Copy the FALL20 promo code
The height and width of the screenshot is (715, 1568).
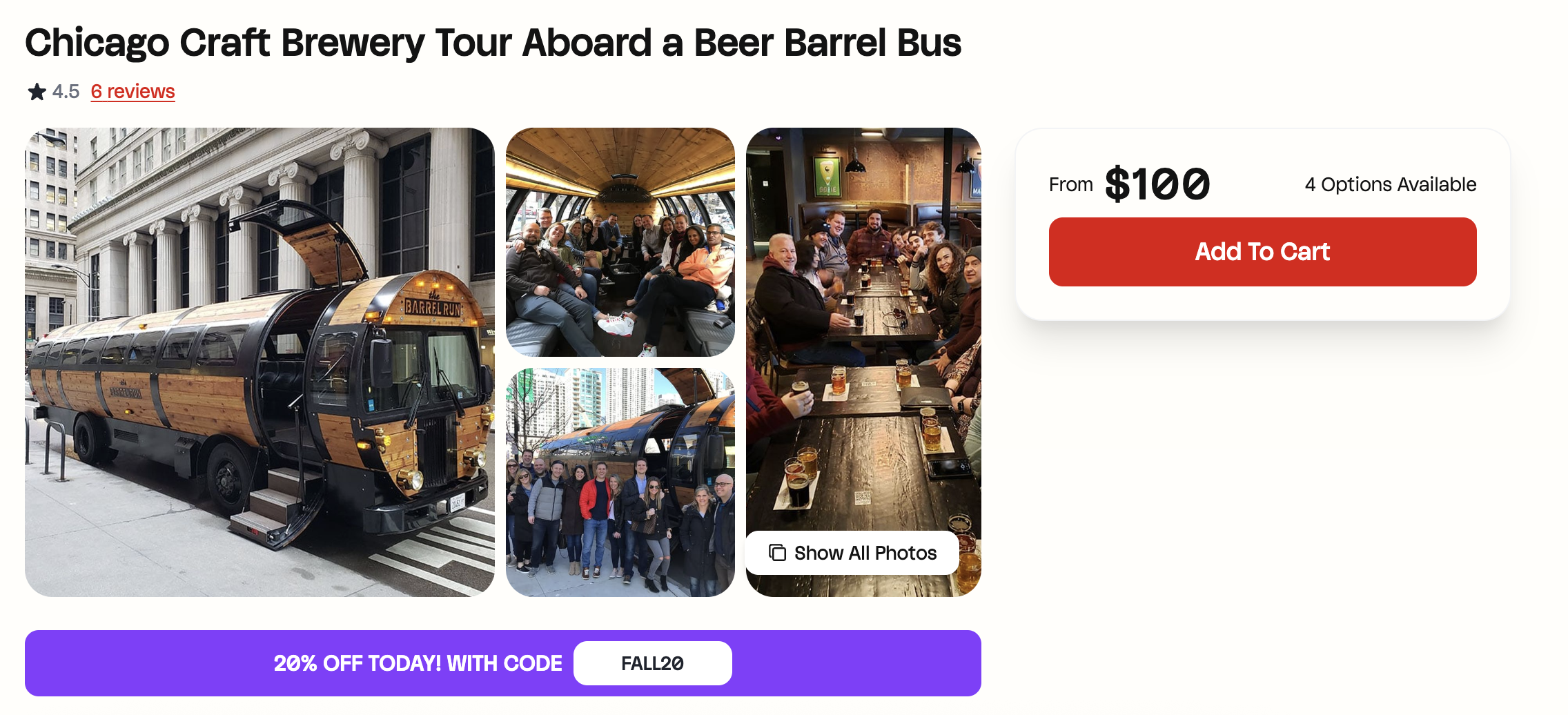pyautogui.click(x=652, y=663)
